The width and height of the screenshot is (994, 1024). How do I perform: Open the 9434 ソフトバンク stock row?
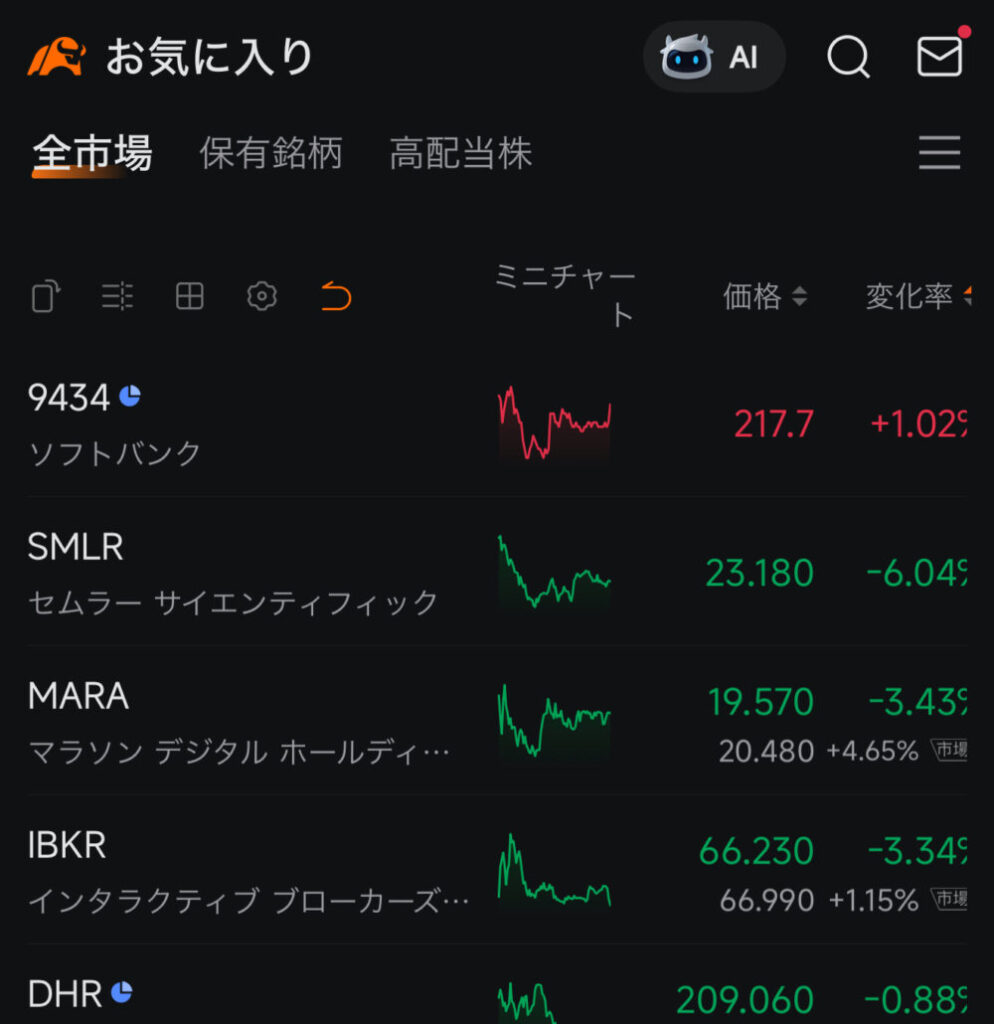250,424
